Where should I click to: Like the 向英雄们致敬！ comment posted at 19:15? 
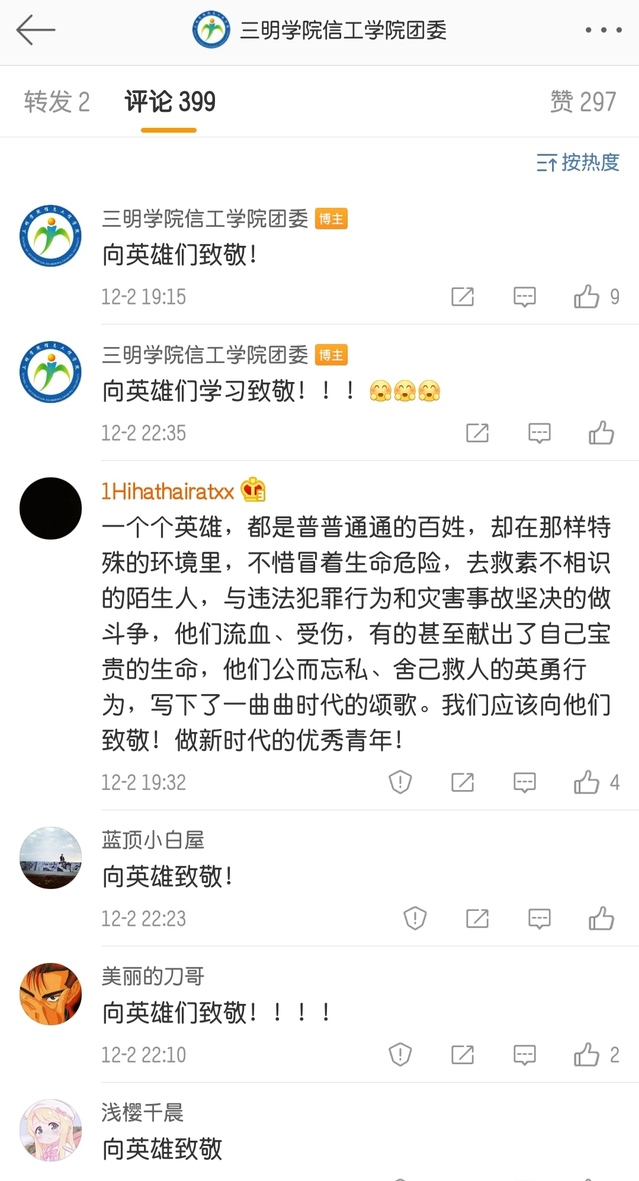(587, 297)
